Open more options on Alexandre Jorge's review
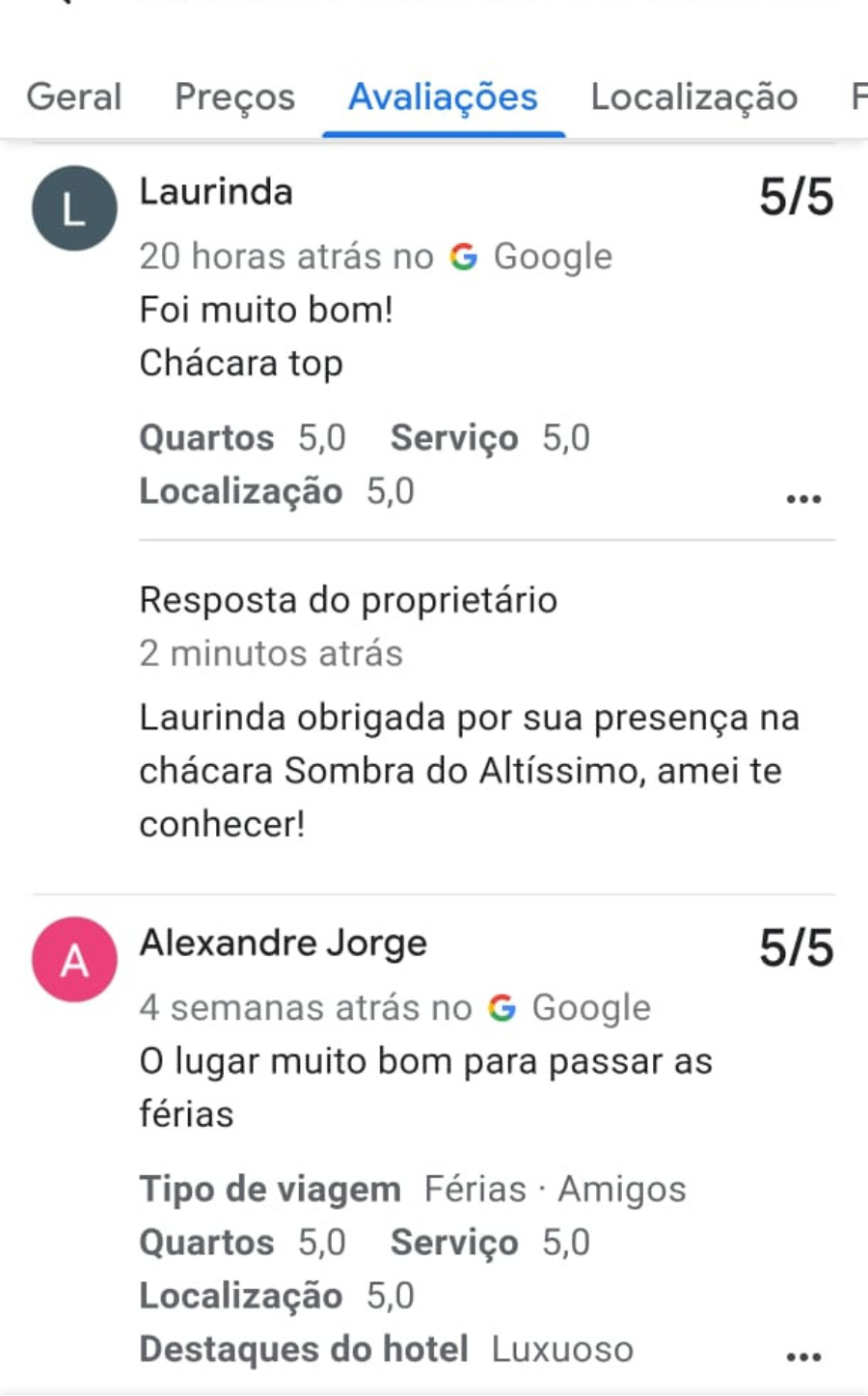Viewport: 868px width, 1396px height. click(x=803, y=1355)
